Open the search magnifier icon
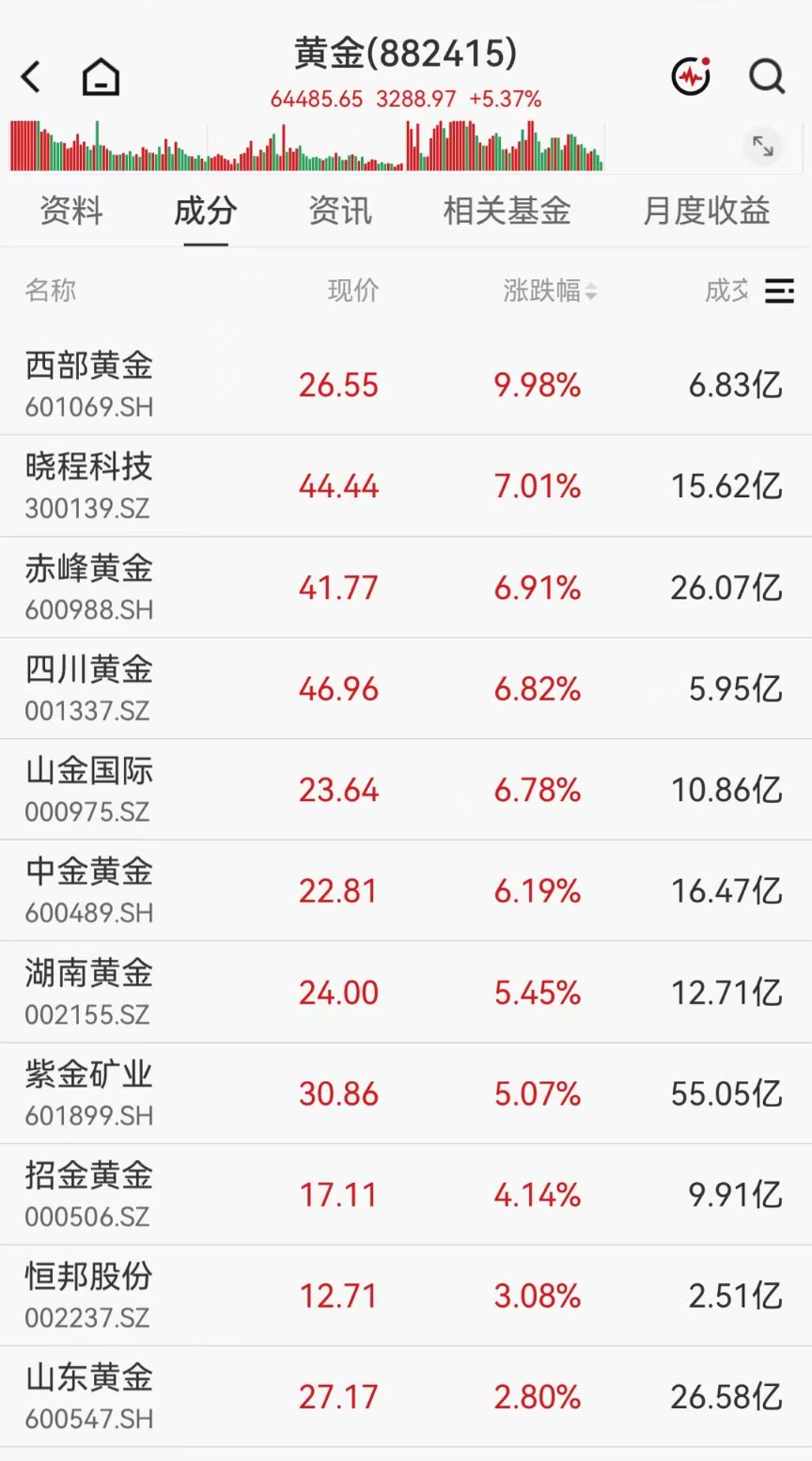The height and width of the screenshot is (1461, 812). [x=767, y=76]
